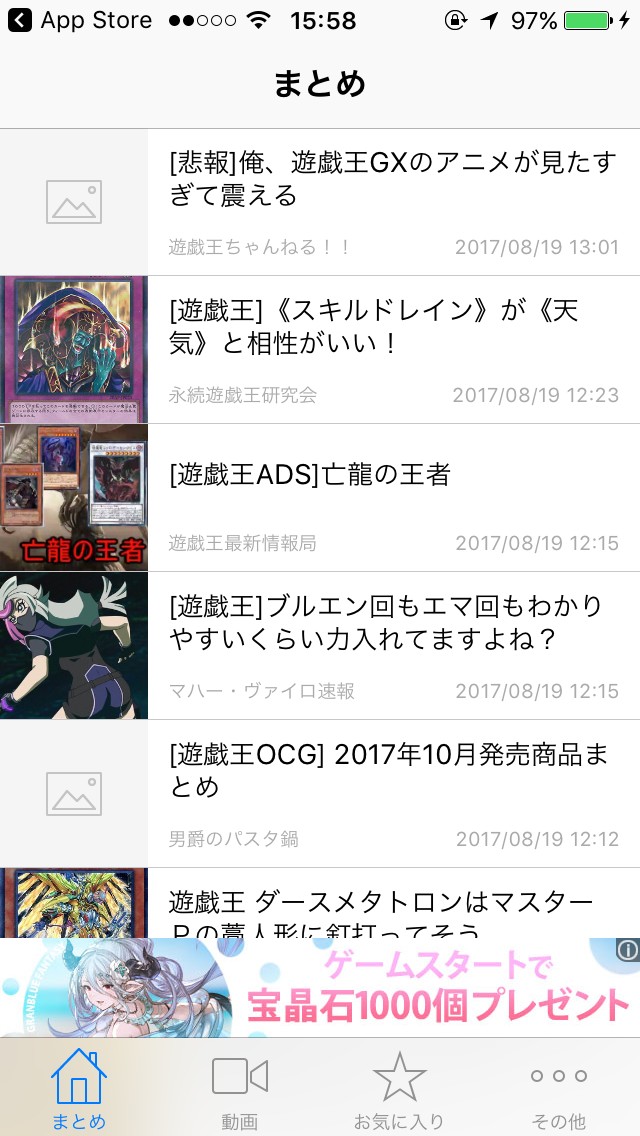Return to the App Store
Screen dimensions: 640x1136
point(80,20)
